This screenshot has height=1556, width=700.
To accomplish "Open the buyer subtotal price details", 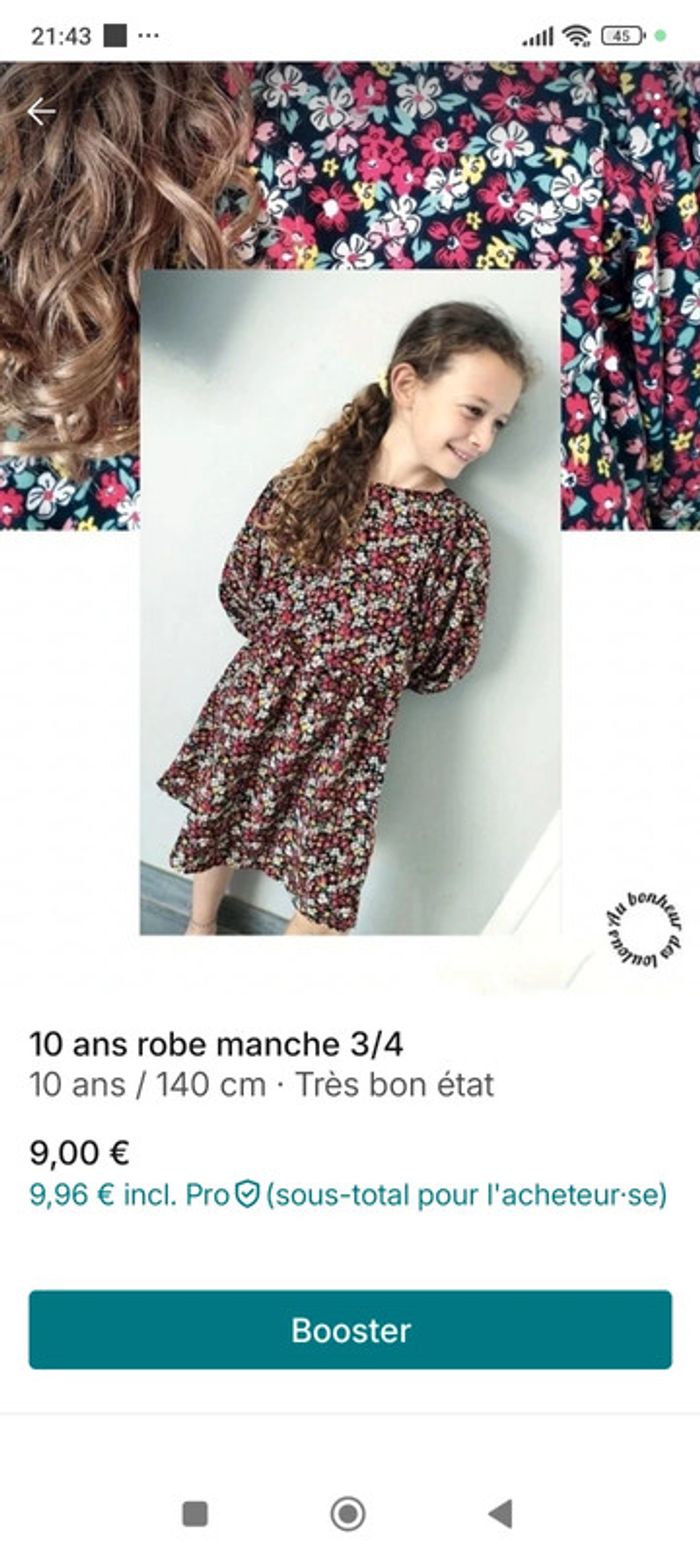I will coord(347,1195).
